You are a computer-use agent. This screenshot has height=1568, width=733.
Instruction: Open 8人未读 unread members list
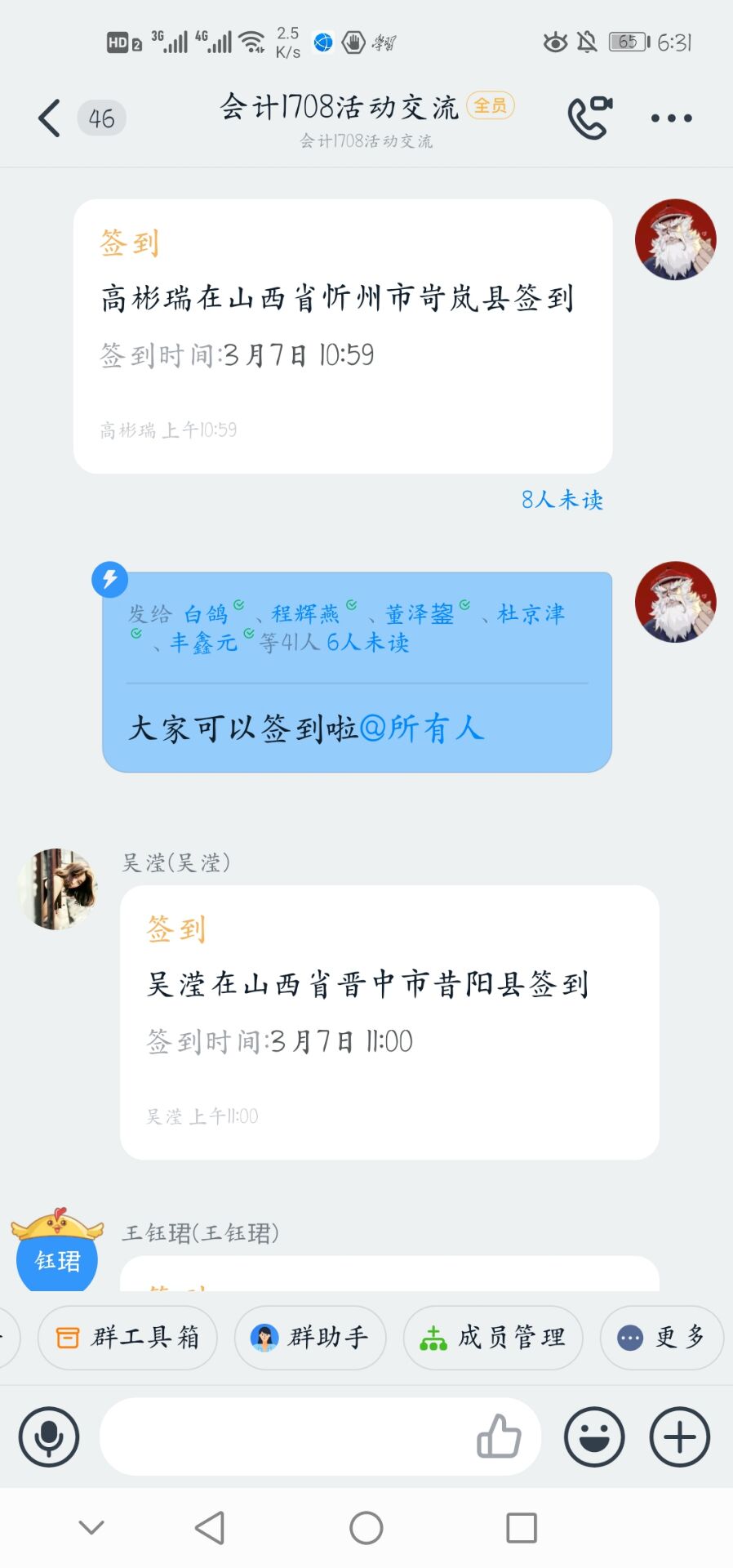(562, 500)
